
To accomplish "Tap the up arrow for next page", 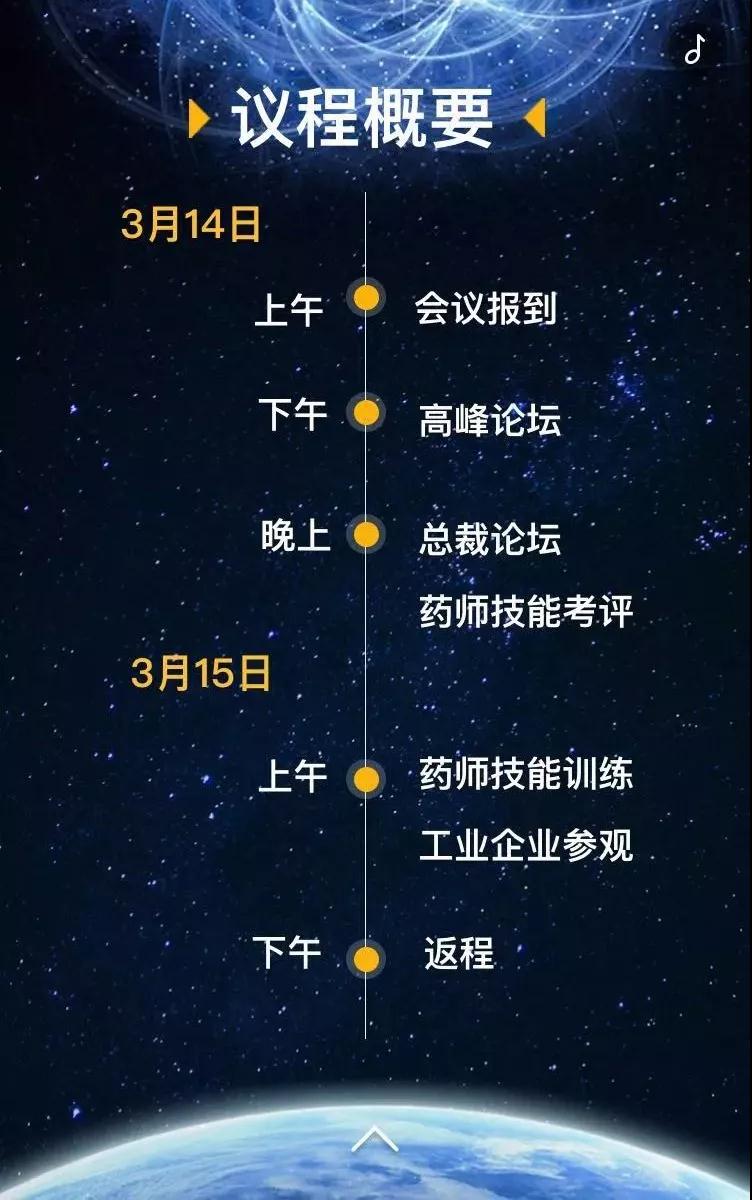I will click(x=375, y=1139).
